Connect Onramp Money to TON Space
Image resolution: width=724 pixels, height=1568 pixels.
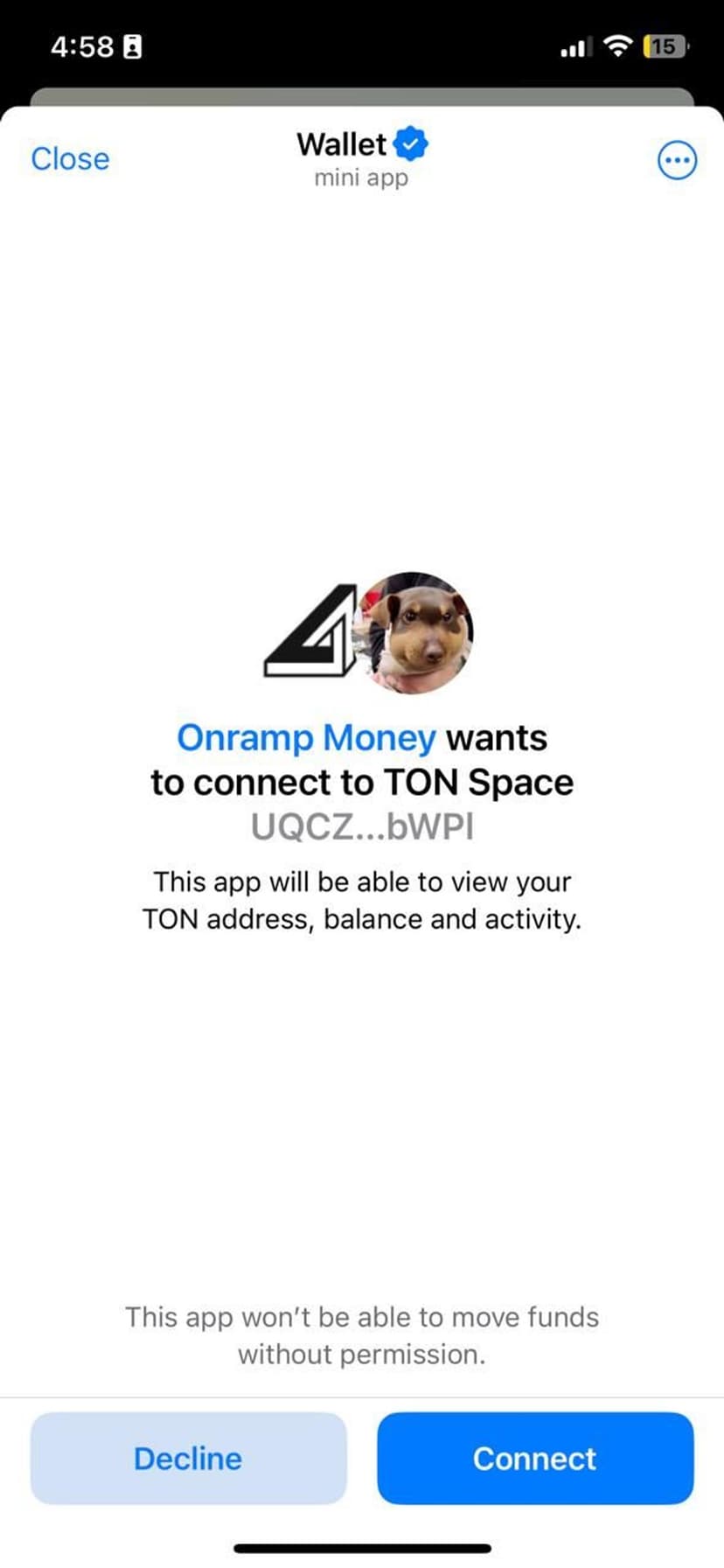point(535,1458)
